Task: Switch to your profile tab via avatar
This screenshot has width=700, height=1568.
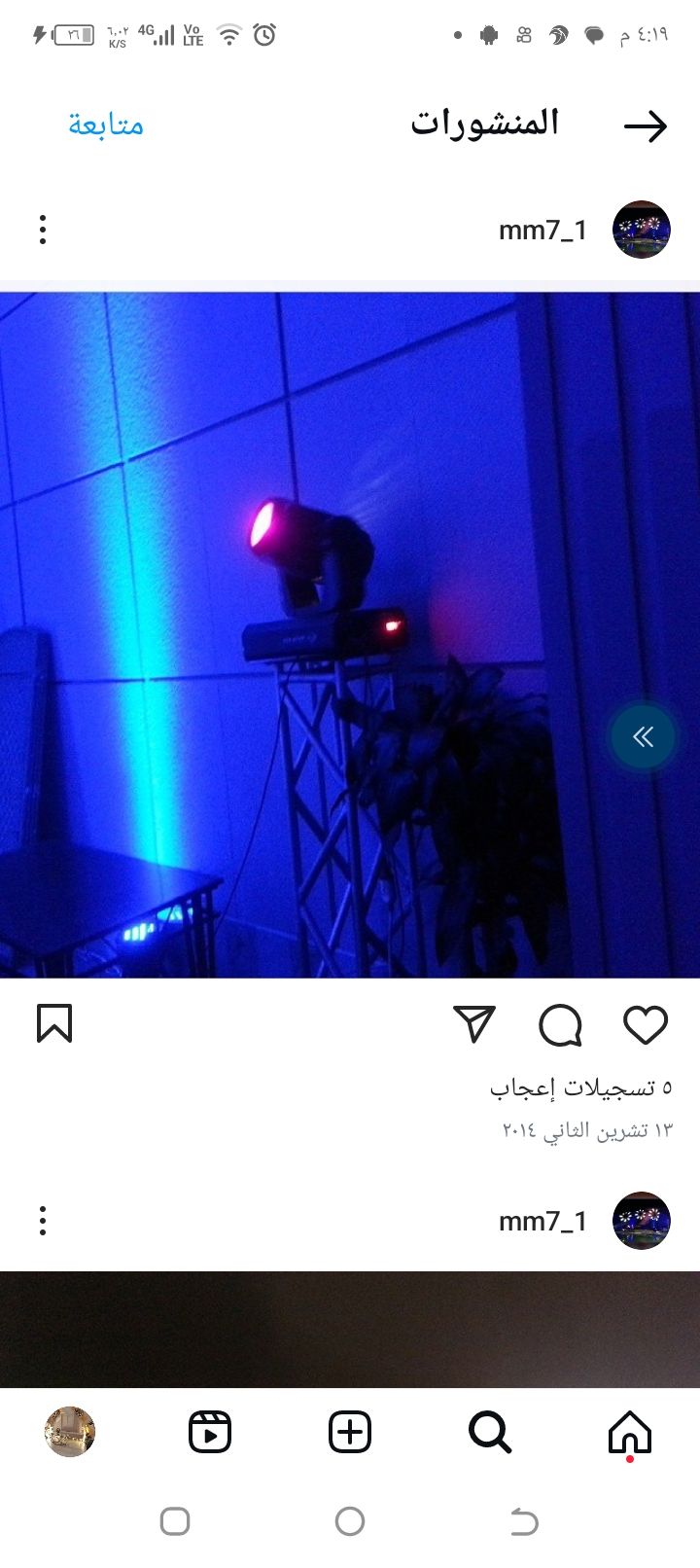Action: click(x=70, y=1431)
